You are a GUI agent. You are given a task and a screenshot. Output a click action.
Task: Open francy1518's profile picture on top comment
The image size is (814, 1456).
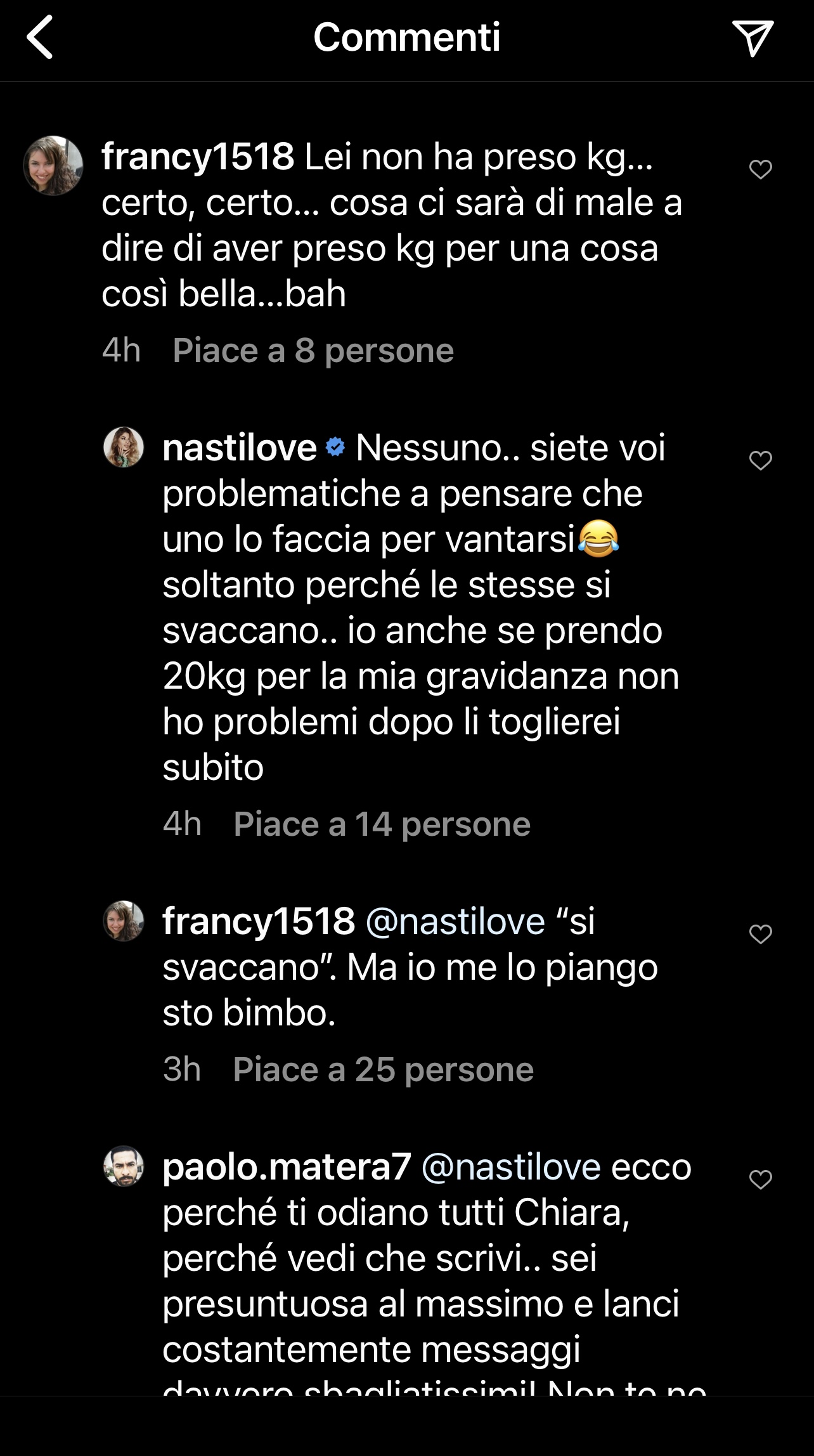click(53, 166)
